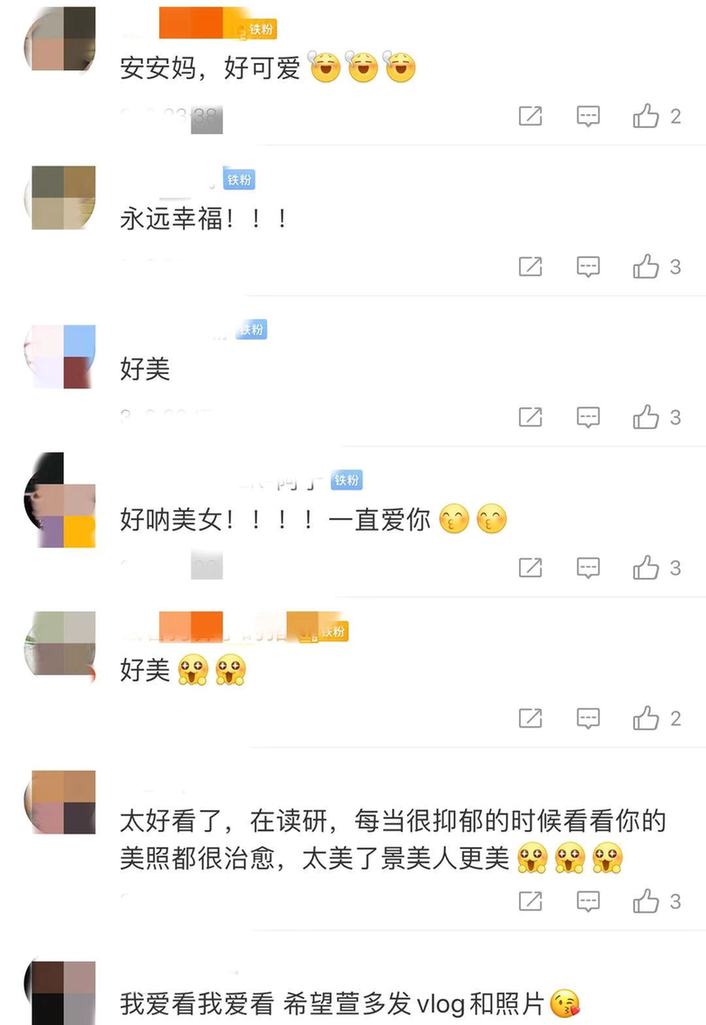The height and width of the screenshot is (1025, 706).
Task: Repost the comment 安安妈，好可爱
Action: coord(530,117)
